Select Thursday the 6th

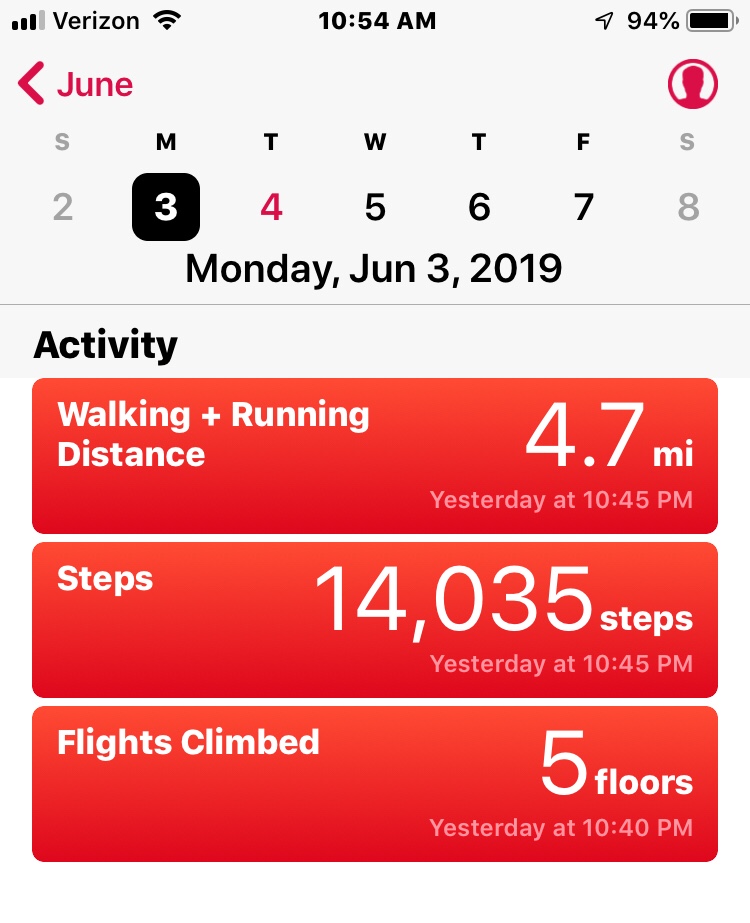pyautogui.click(x=479, y=207)
